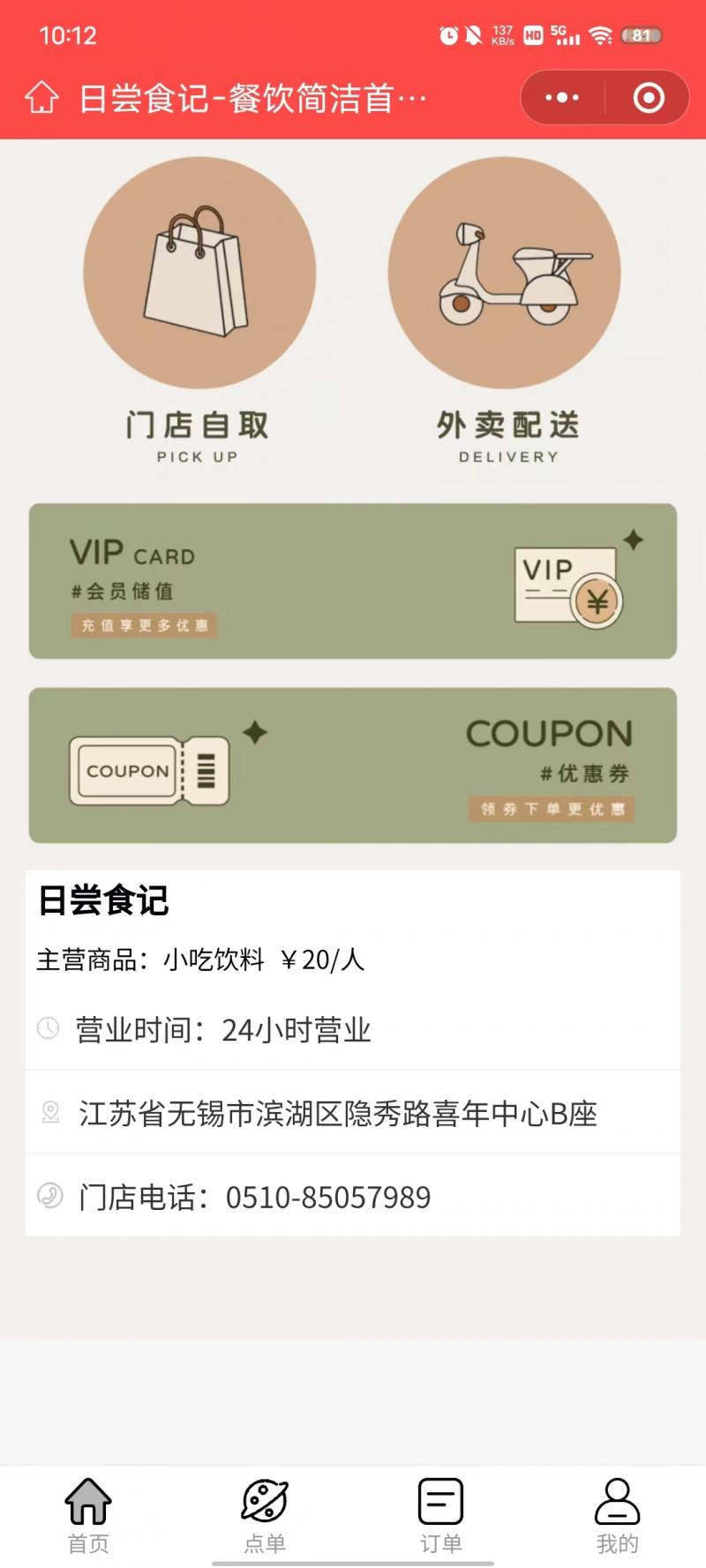The width and height of the screenshot is (706, 1568).
Task: Choose 外卖配送 delivery ordering
Action: pyautogui.click(x=506, y=309)
